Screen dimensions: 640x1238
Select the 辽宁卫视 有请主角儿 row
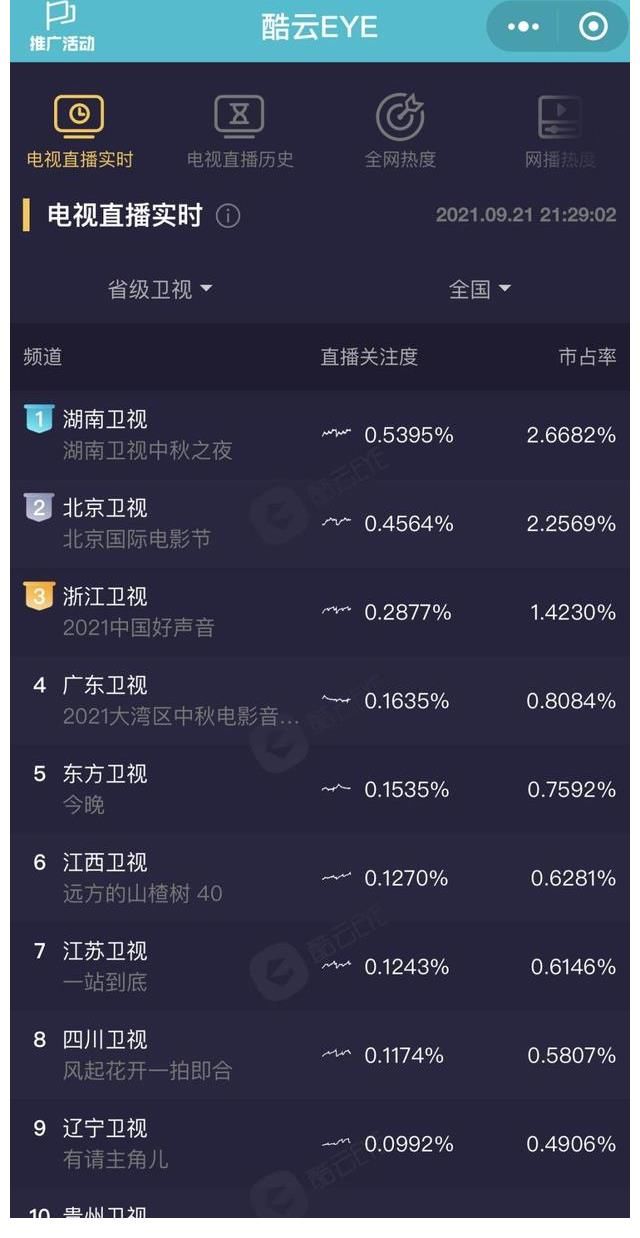(x=320, y=1143)
